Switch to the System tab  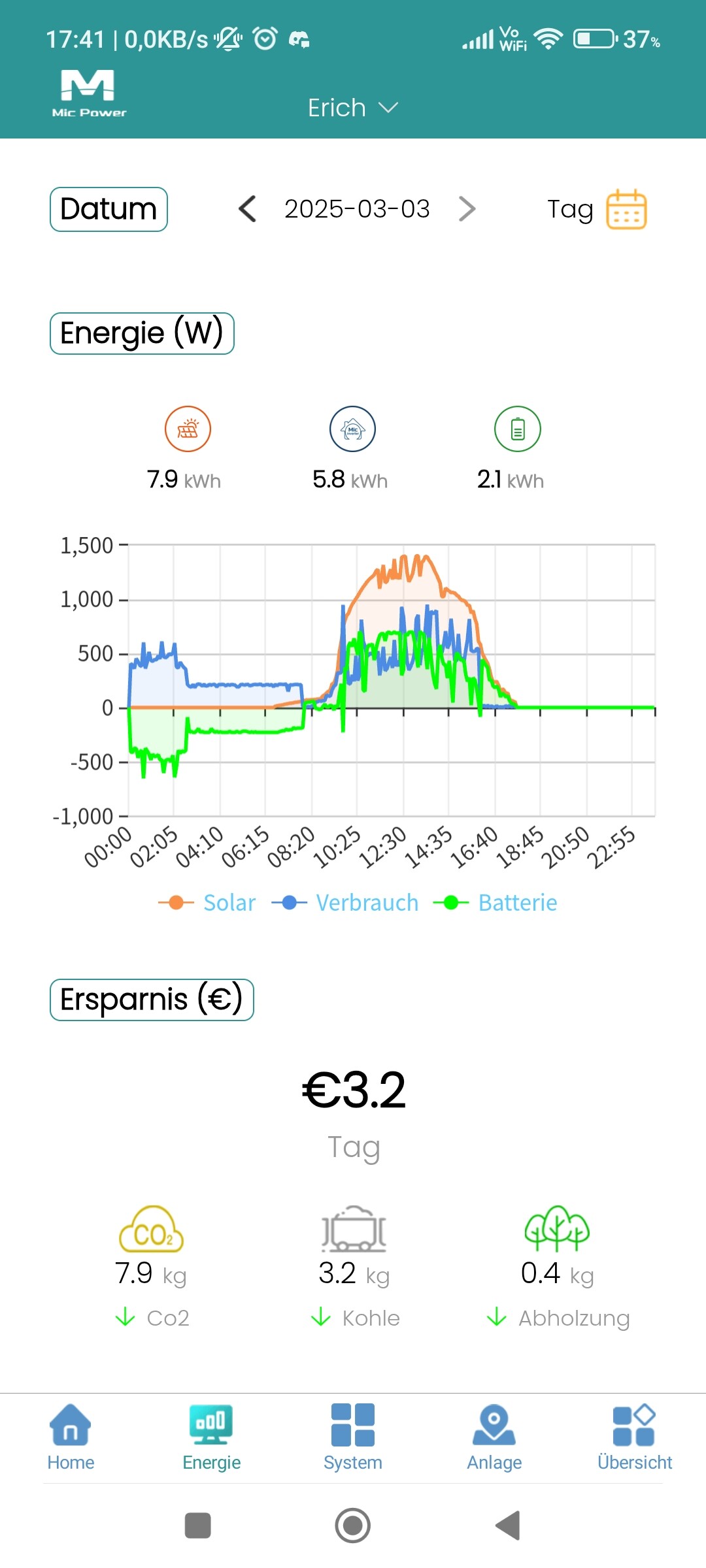click(353, 1436)
